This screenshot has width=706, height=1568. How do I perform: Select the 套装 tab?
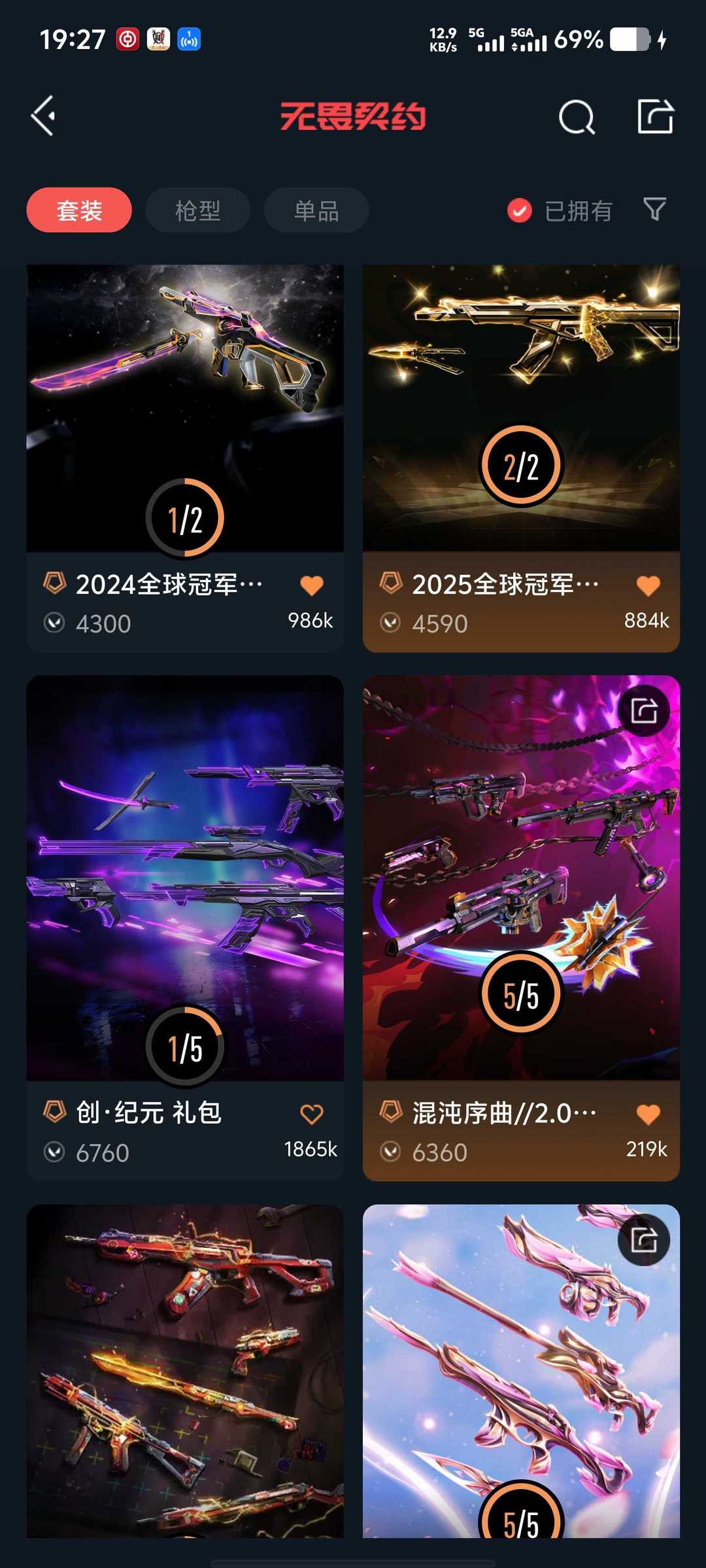[79, 210]
